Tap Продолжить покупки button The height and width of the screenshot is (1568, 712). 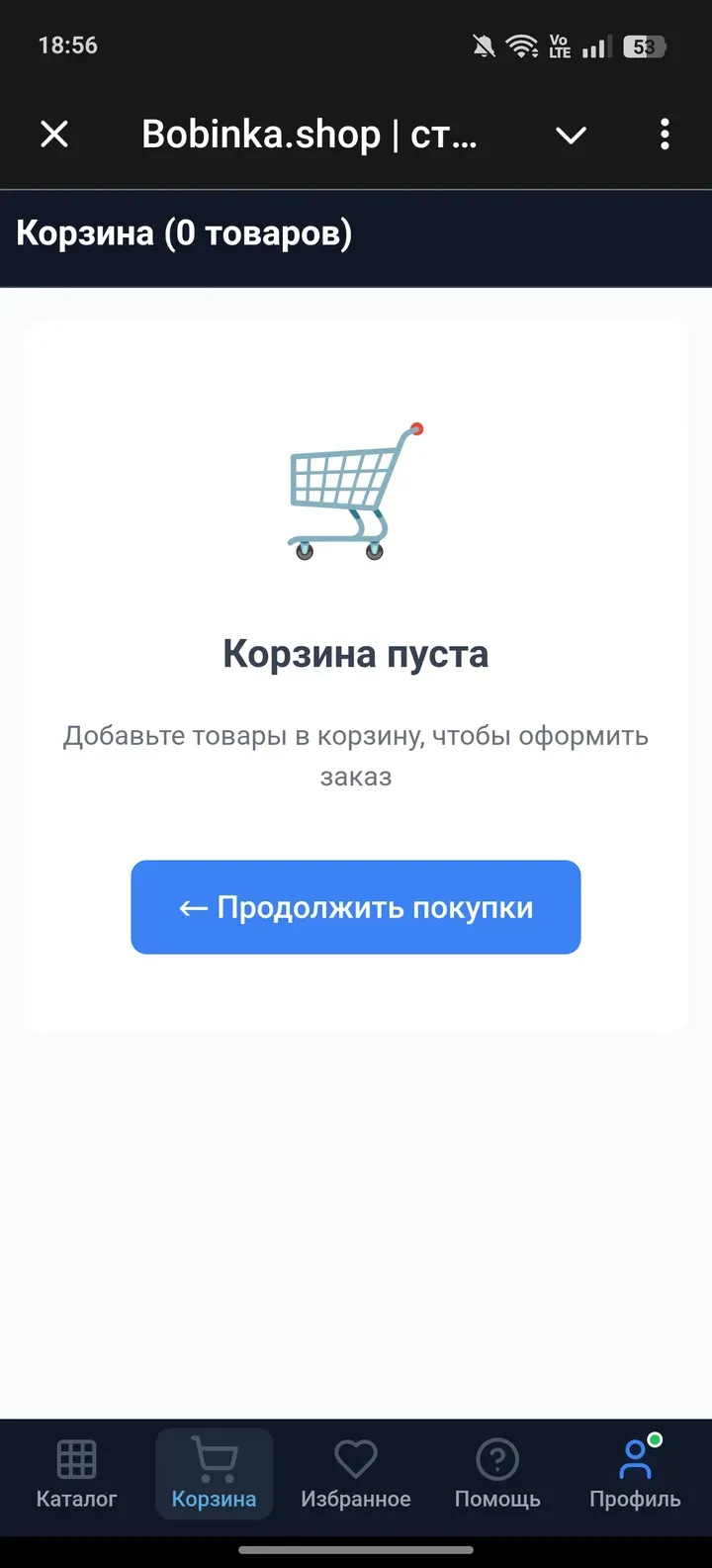(356, 907)
